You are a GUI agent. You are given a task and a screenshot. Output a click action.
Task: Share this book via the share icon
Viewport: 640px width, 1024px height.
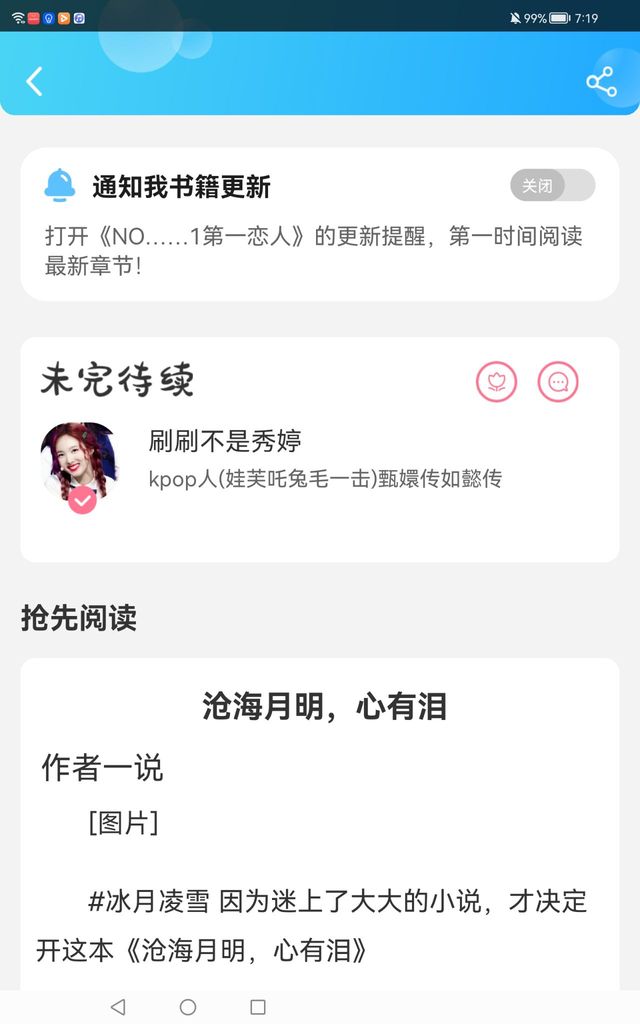tap(601, 82)
